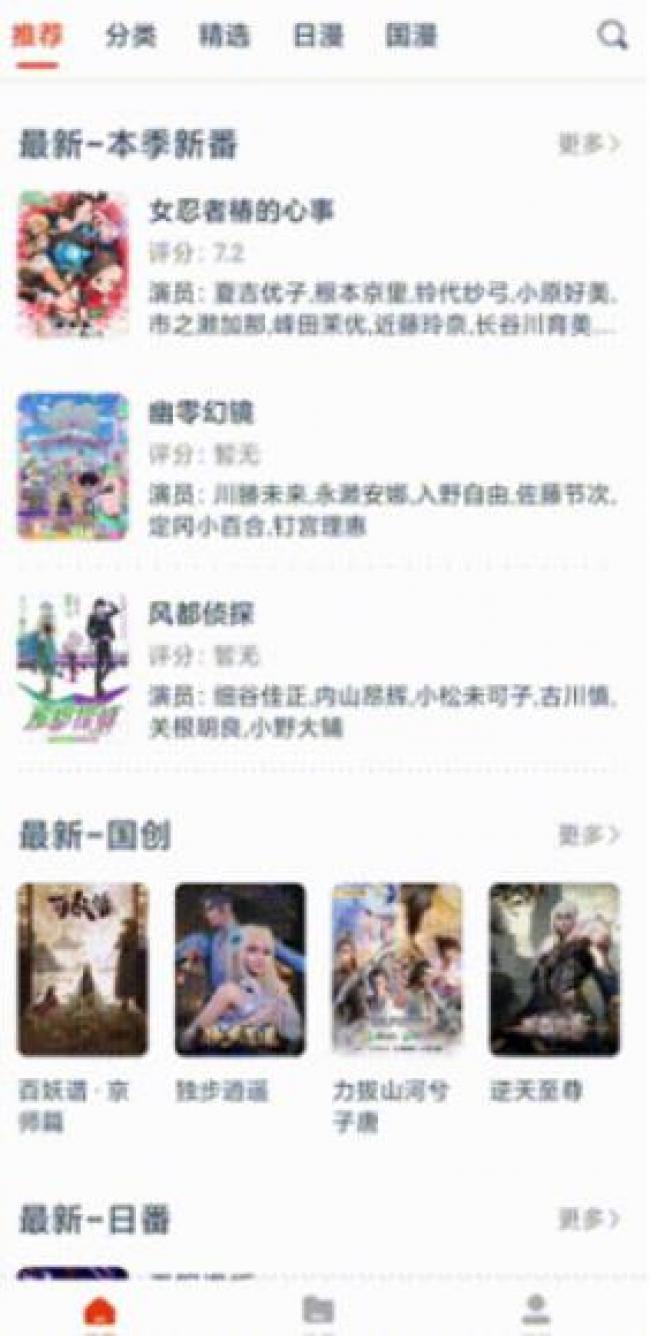Open 百妖谱·京师篇 poster card
Viewport: 650px width, 1336px height.
coord(83,969)
